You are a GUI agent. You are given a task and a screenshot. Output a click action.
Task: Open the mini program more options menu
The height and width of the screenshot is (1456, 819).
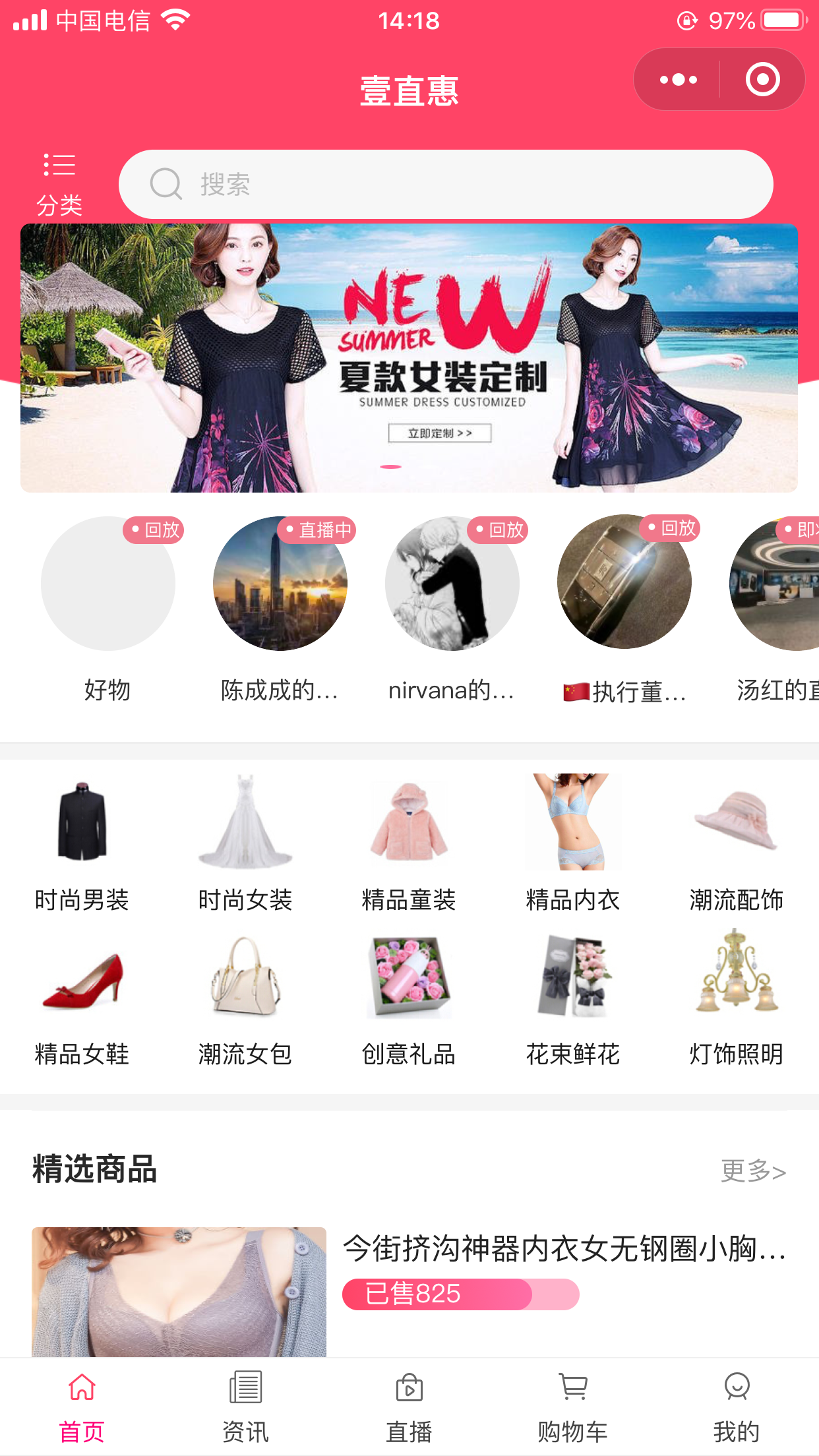click(x=679, y=80)
